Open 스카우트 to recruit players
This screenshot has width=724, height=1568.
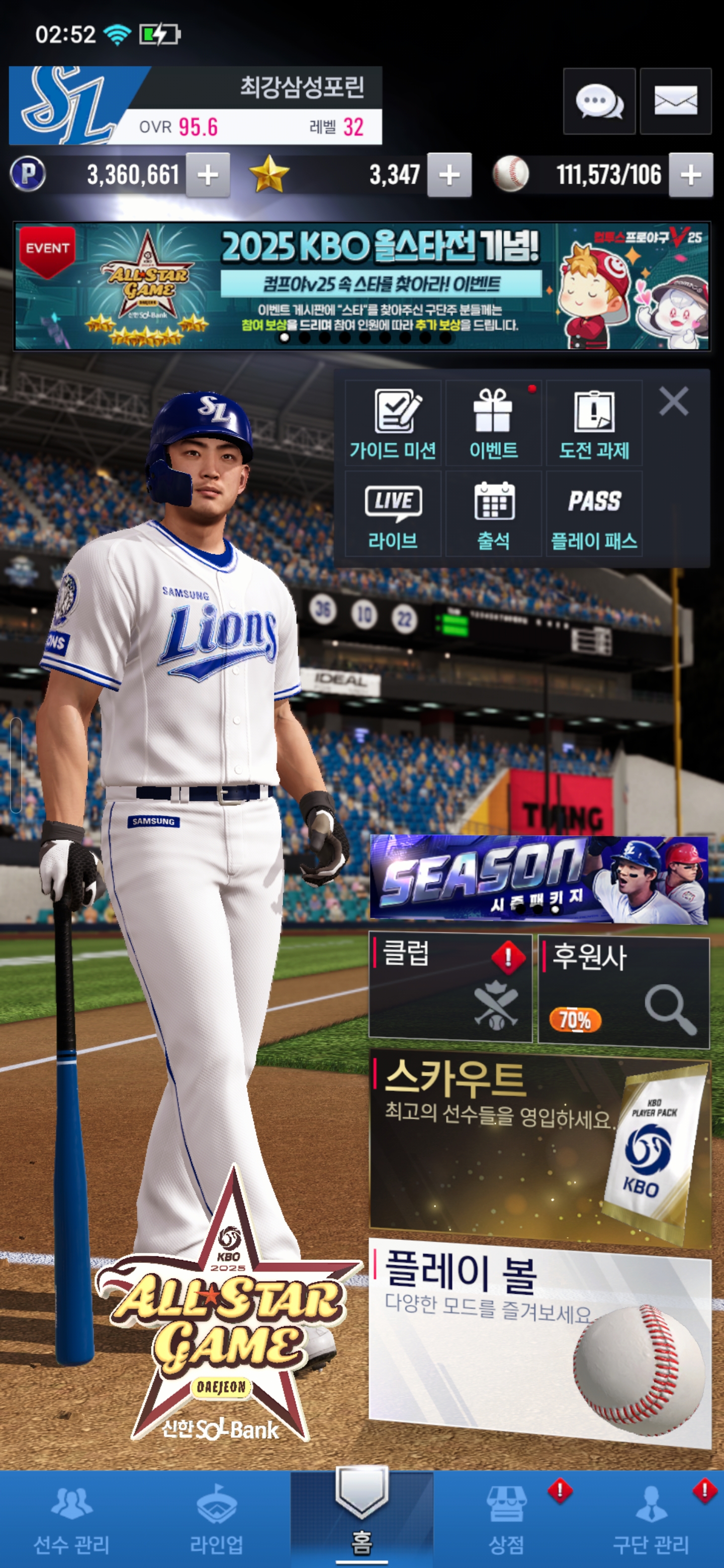pos(539,1144)
